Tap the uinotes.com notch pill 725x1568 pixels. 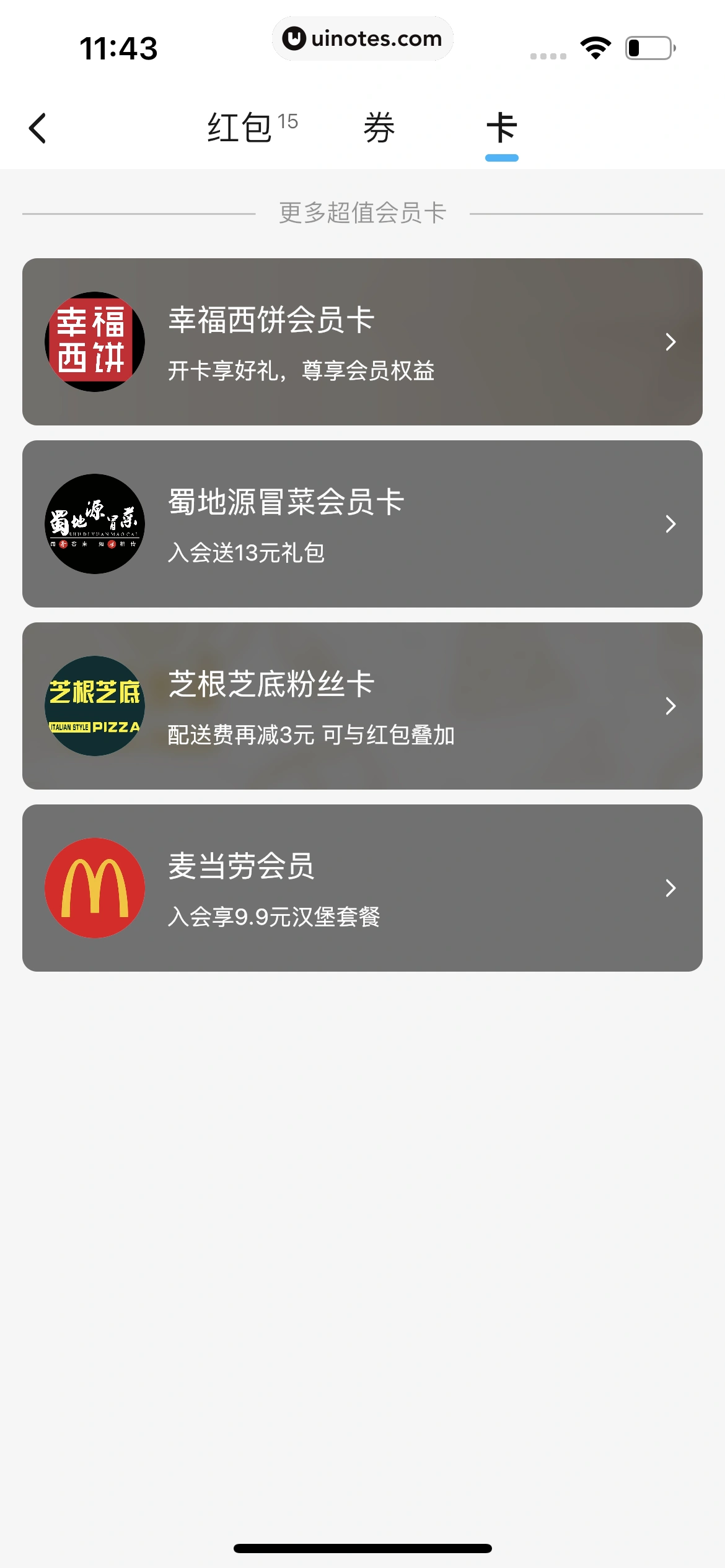(x=362, y=38)
